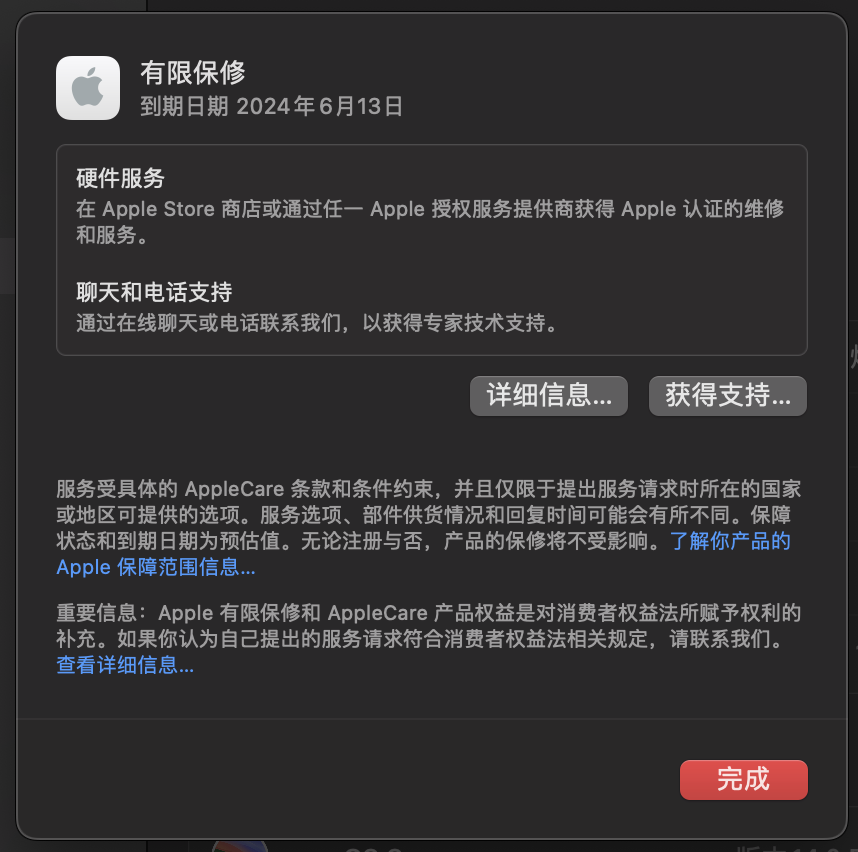Open the Apple 保障范围信息 coverage link
Viewport: 858px width, 852px height.
tap(155, 567)
